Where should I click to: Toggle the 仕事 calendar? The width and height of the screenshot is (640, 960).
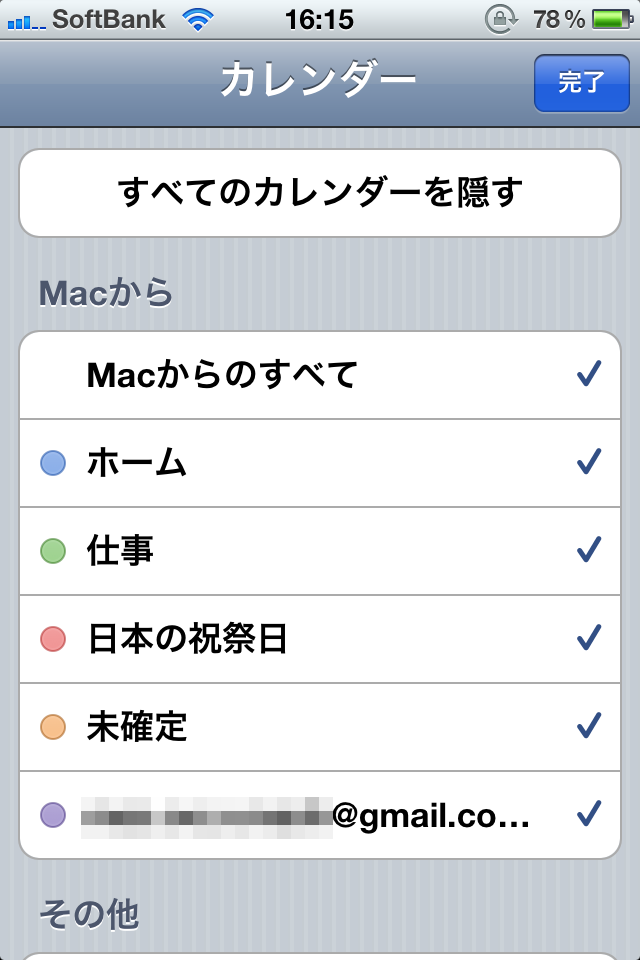tap(320, 551)
